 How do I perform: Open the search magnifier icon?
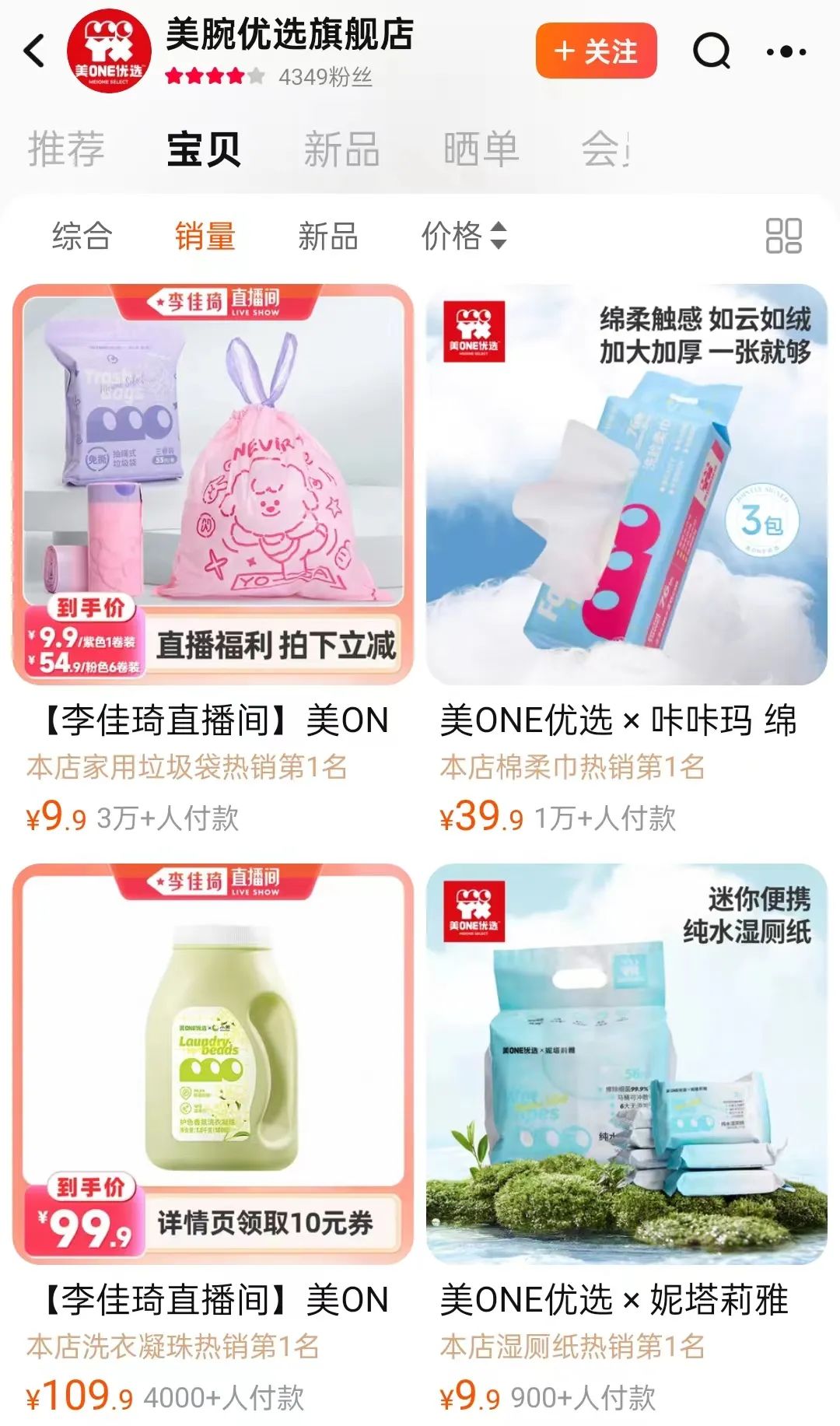coord(711,51)
